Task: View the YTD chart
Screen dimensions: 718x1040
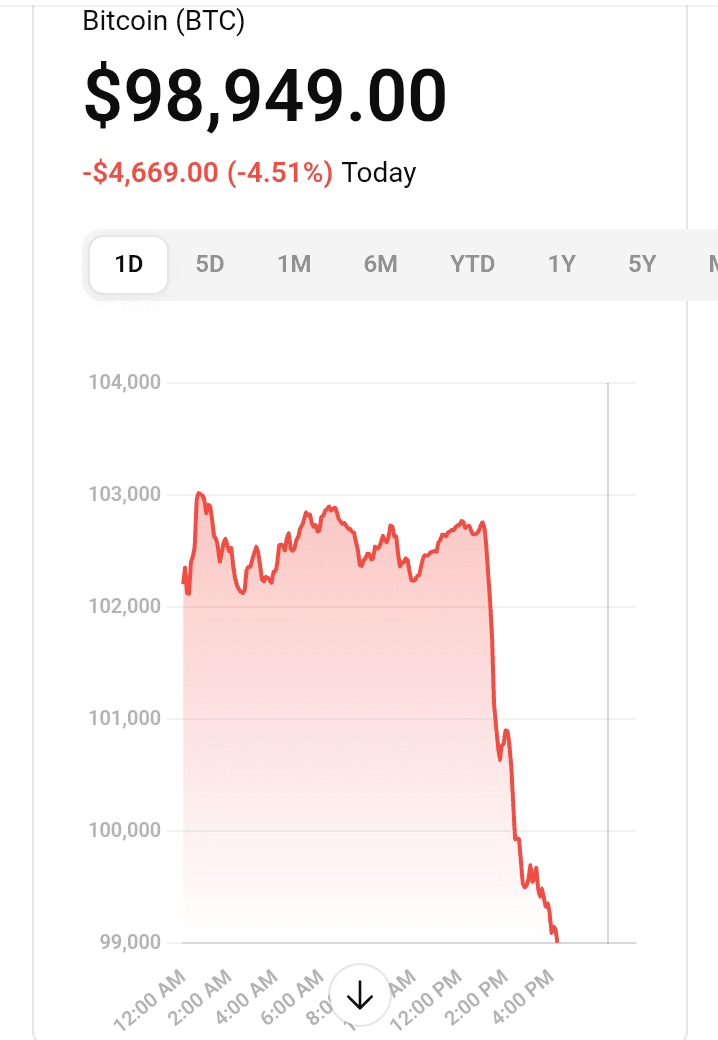Action: point(472,265)
